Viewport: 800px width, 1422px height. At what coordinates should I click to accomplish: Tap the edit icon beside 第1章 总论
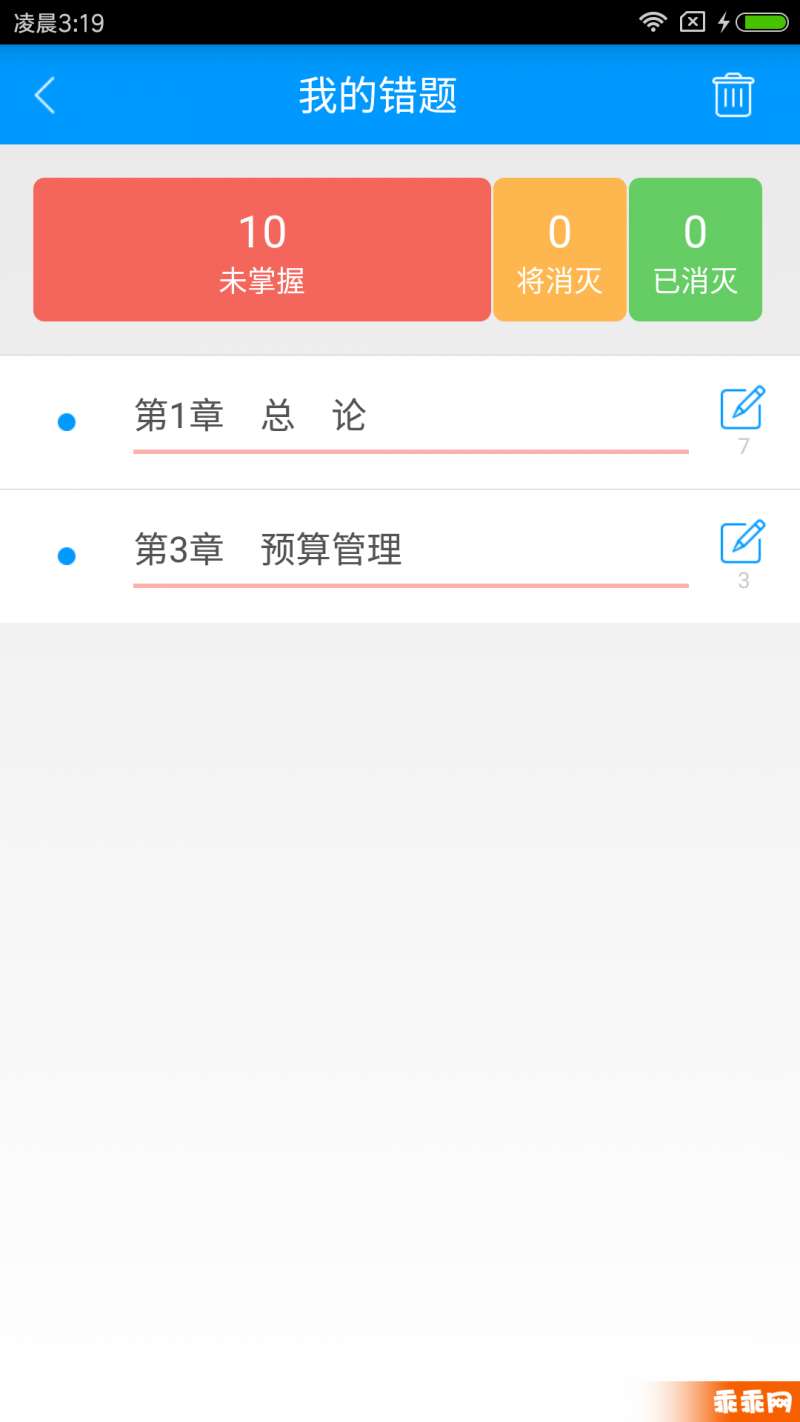tap(743, 408)
